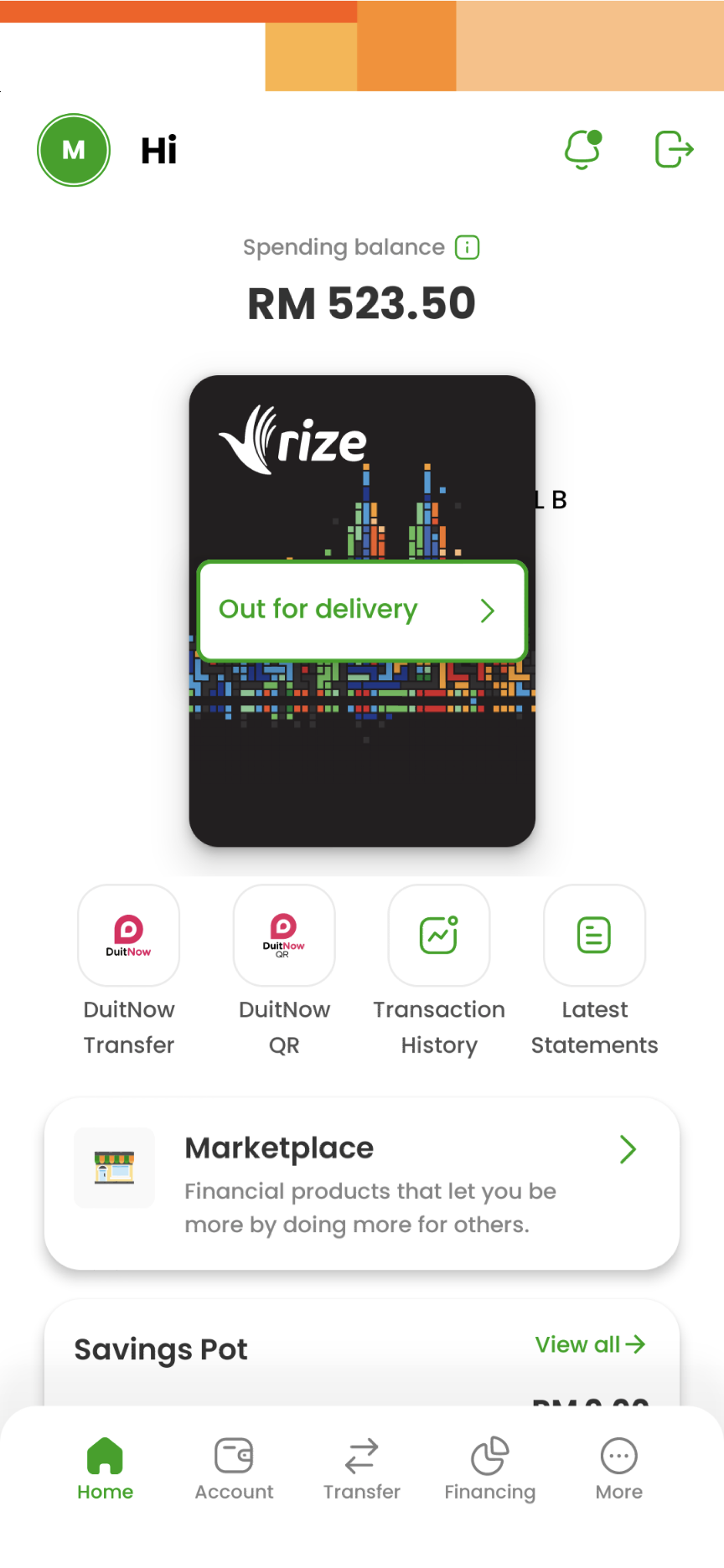Switch to the Account tab
Screen dimensions: 724x1568
[234, 1468]
